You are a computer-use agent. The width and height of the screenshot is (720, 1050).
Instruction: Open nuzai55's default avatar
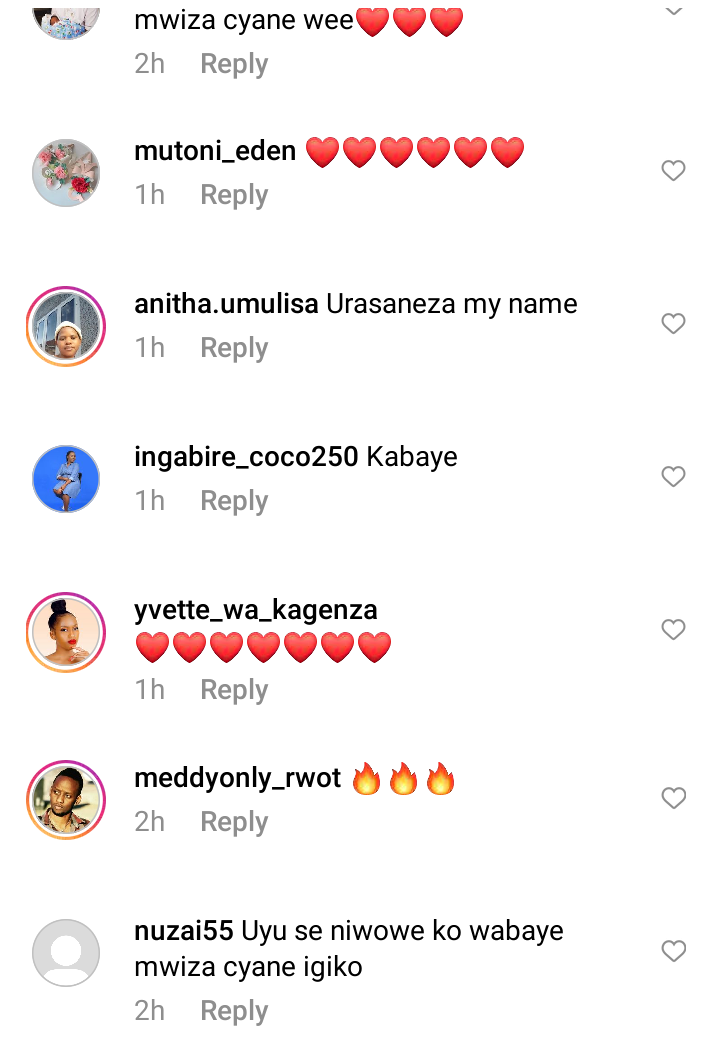(66, 953)
